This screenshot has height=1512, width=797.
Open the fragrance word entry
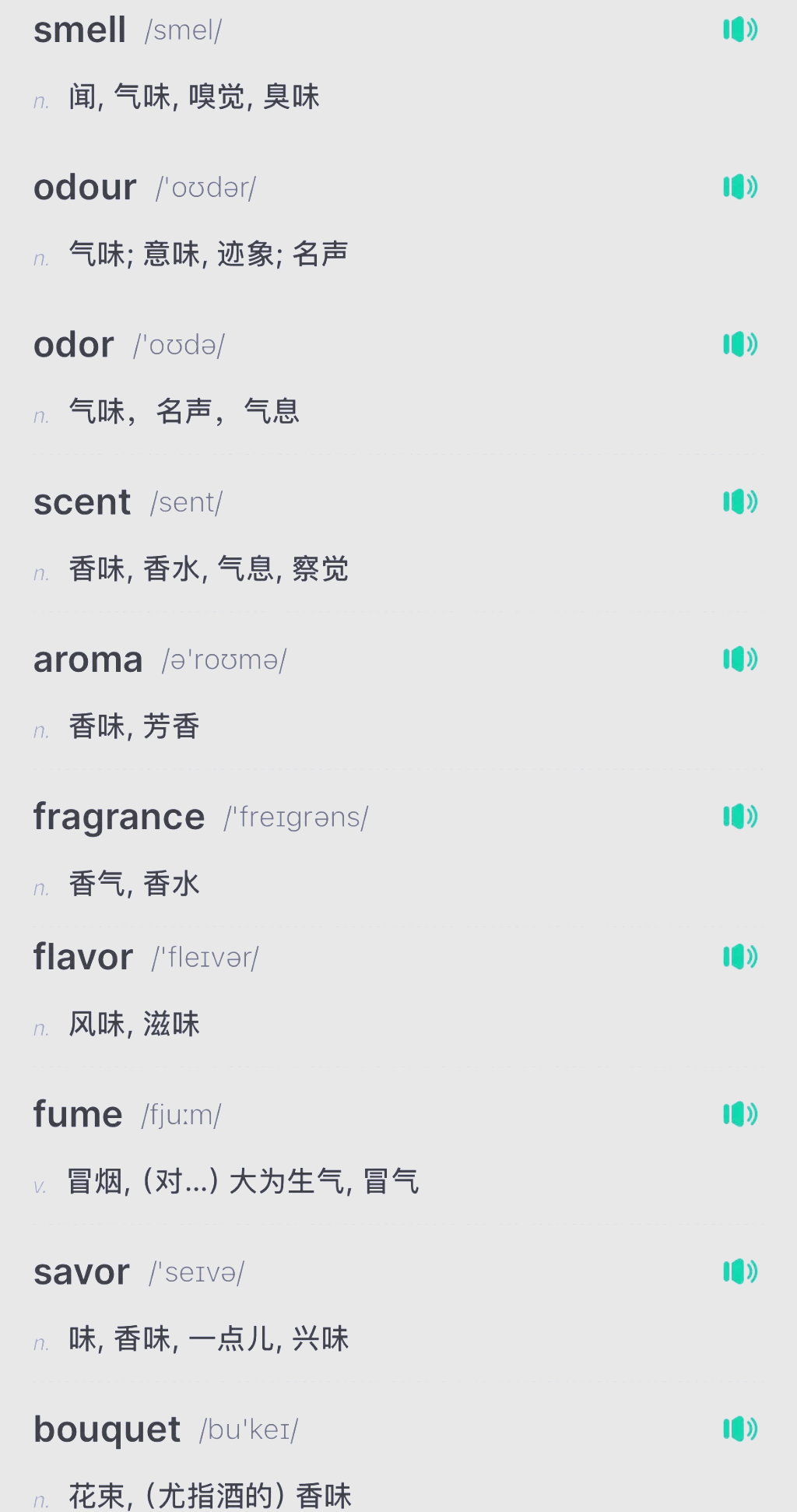click(x=119, y=818)
